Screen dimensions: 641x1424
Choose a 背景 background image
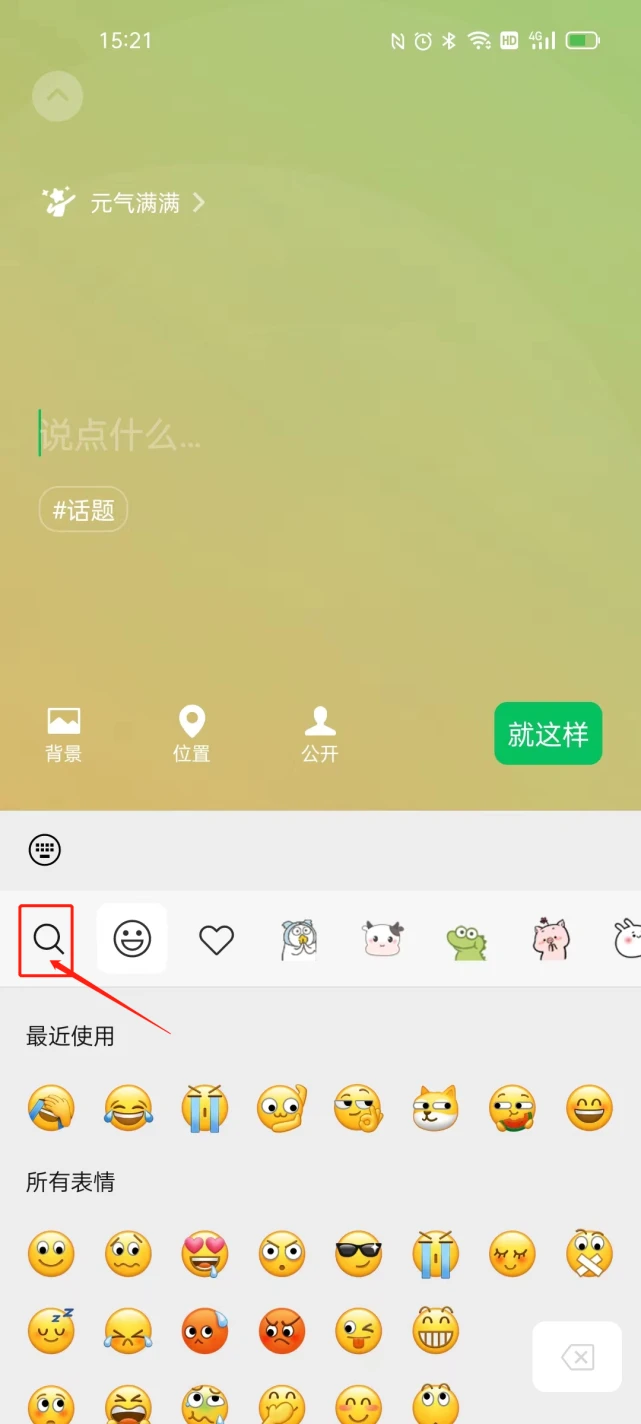coord(64,734)
